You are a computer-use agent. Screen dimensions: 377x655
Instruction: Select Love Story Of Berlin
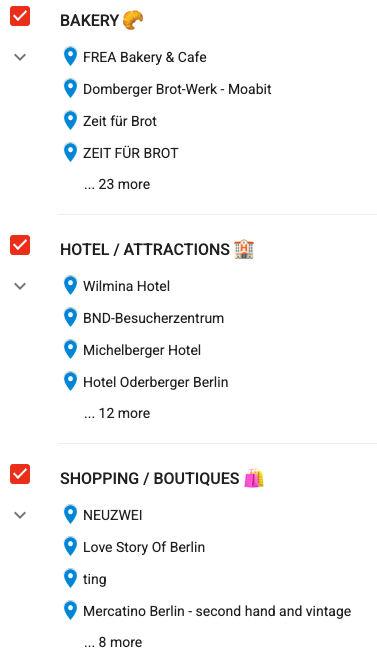click(144, 547)
